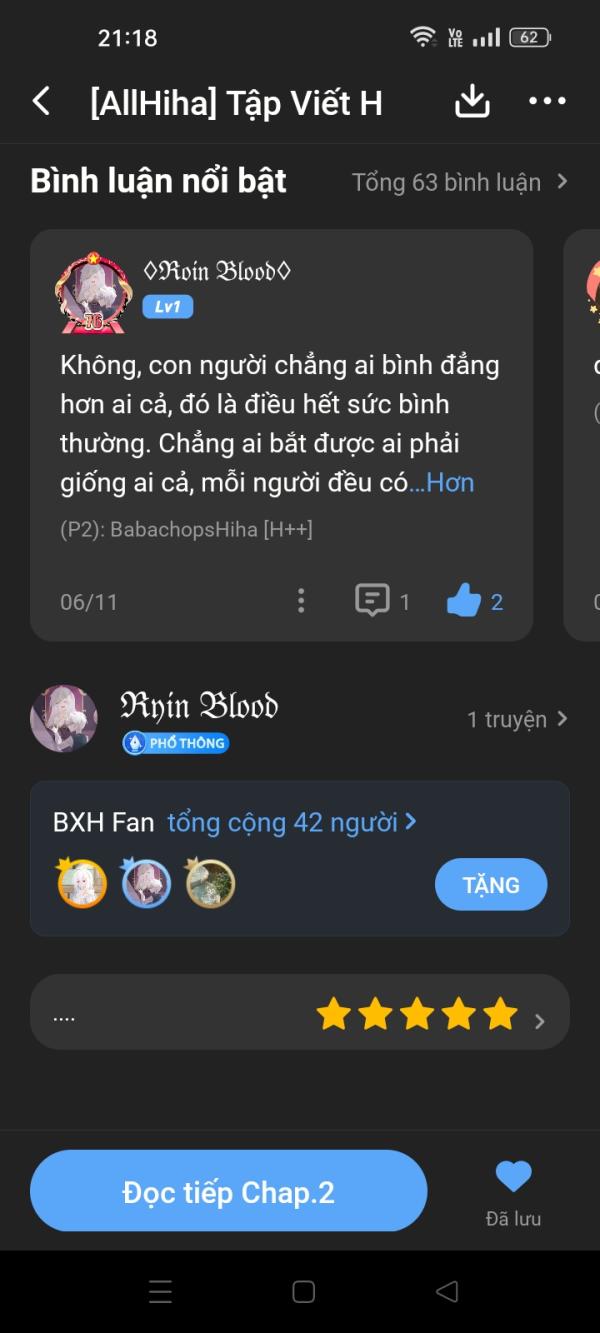Open the commenter's avatar on the 06/11 comment
This screenshot has height=1333, width=600.
92,293
